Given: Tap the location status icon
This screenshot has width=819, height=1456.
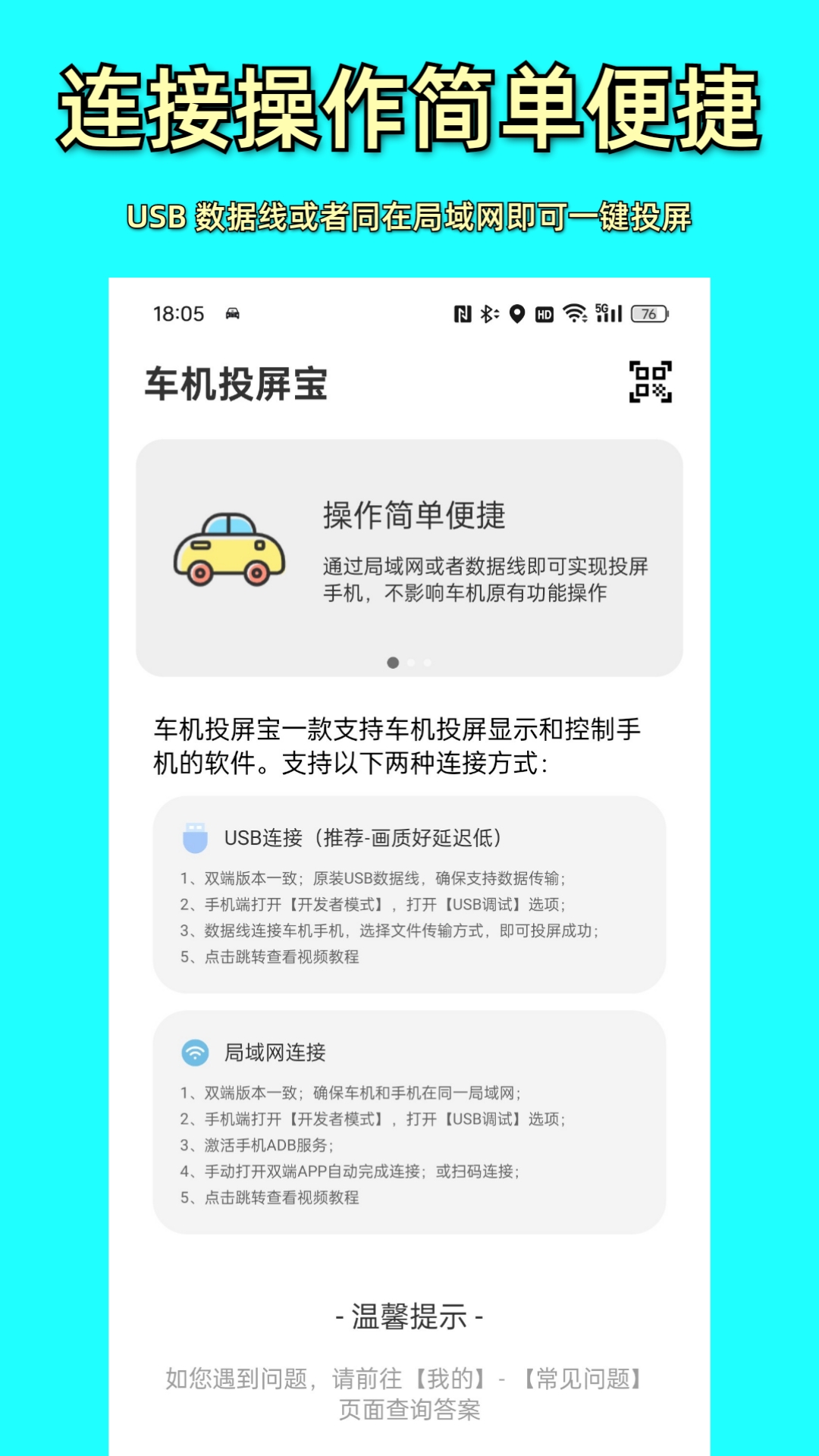Looking at the screenshot, I should coord(518,313).
